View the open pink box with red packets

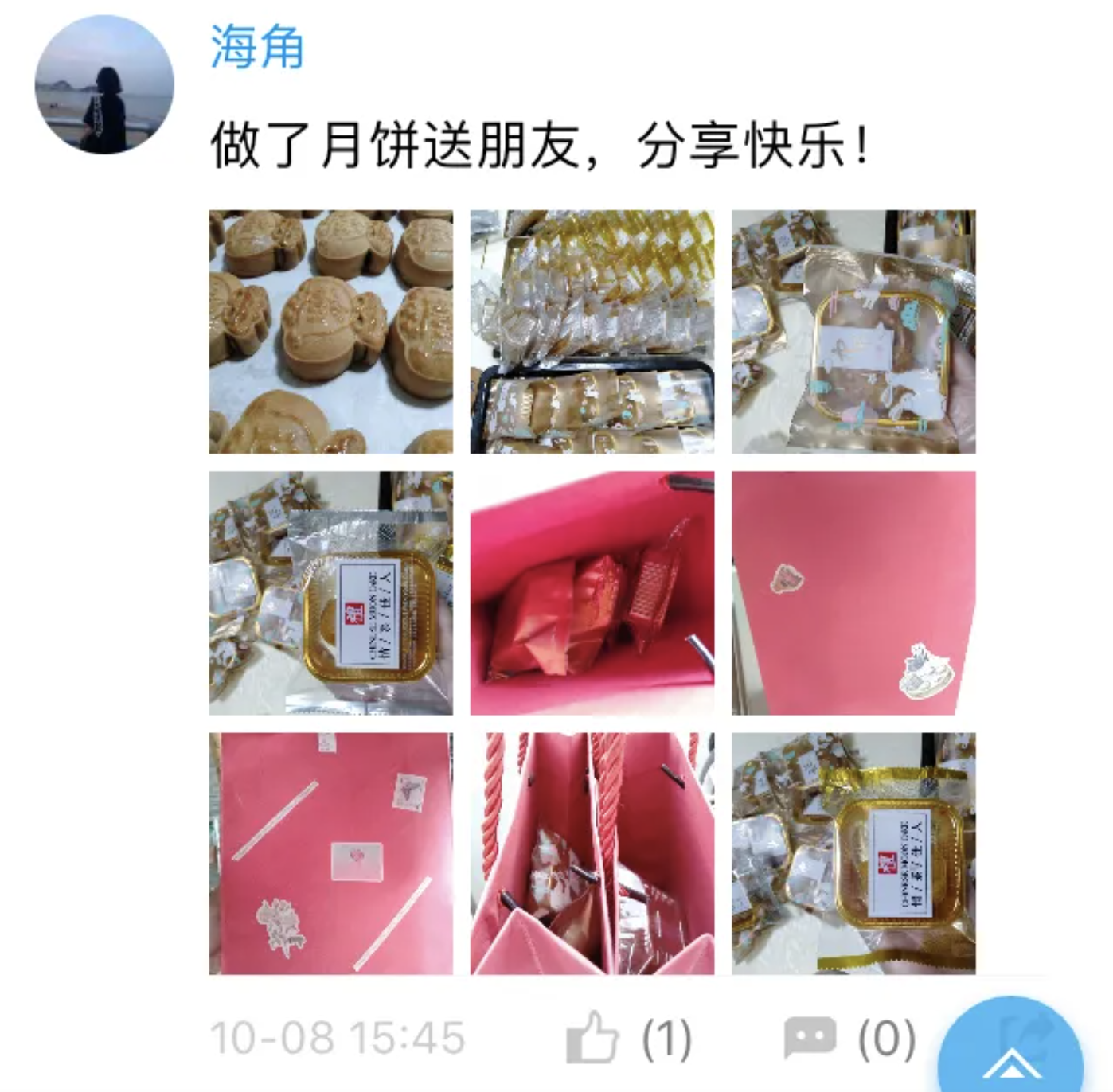click(x=592, y=593)
